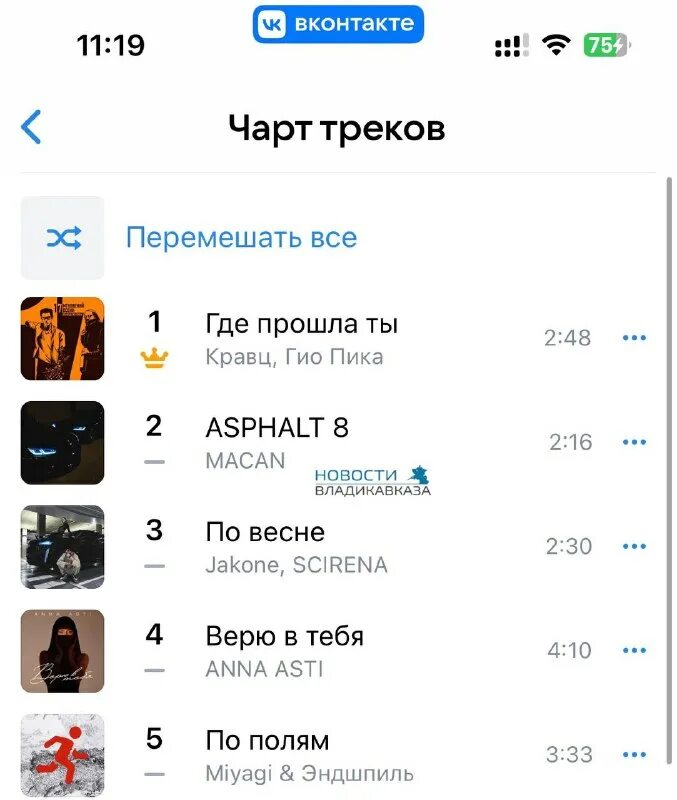
Task: Show more actions for По весне
Action: [634, 546]
